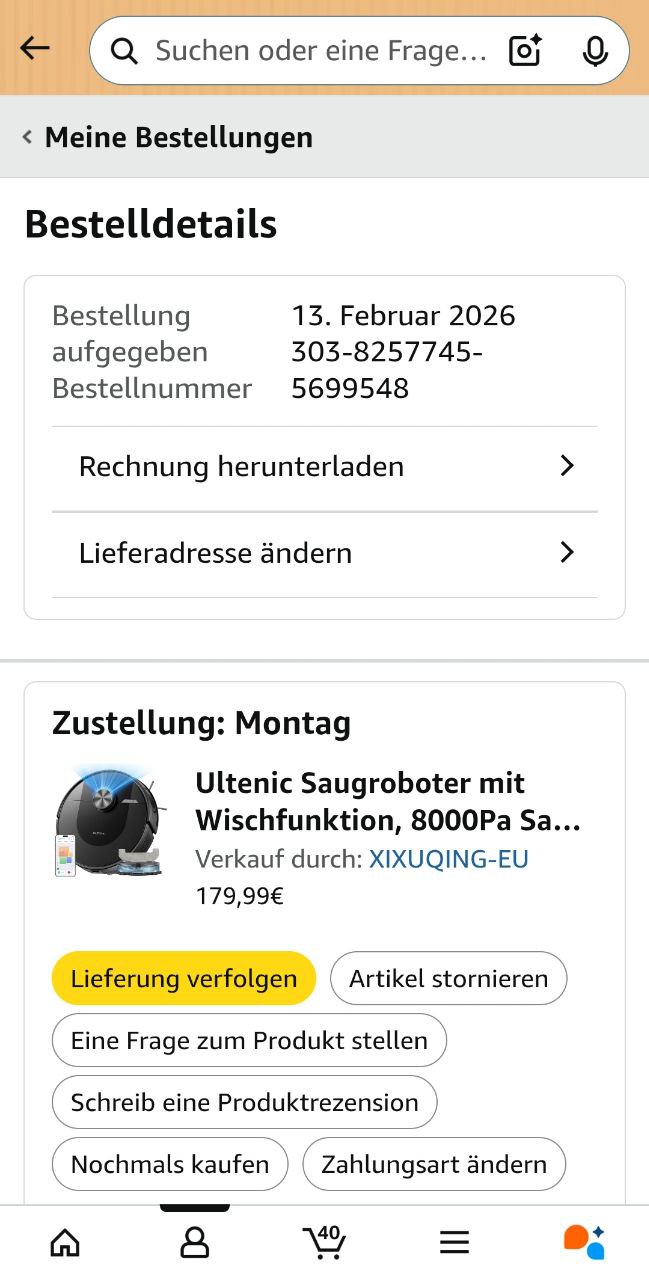649x1280 pixels.
Task: Tap the search field
Action: coord(320,50)
